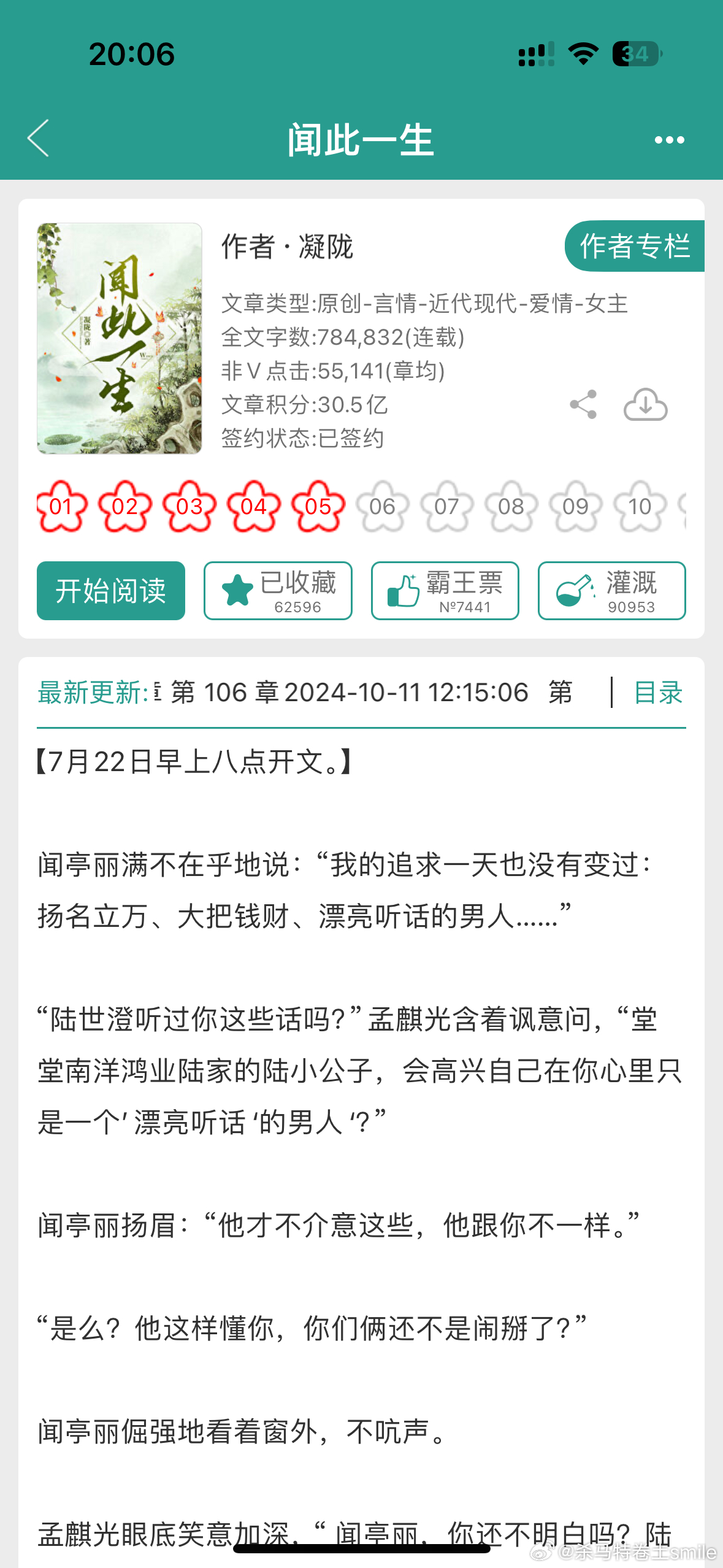Rate the novel with flower 06
The image size is (723, 1568).
[x=382, y=506]
